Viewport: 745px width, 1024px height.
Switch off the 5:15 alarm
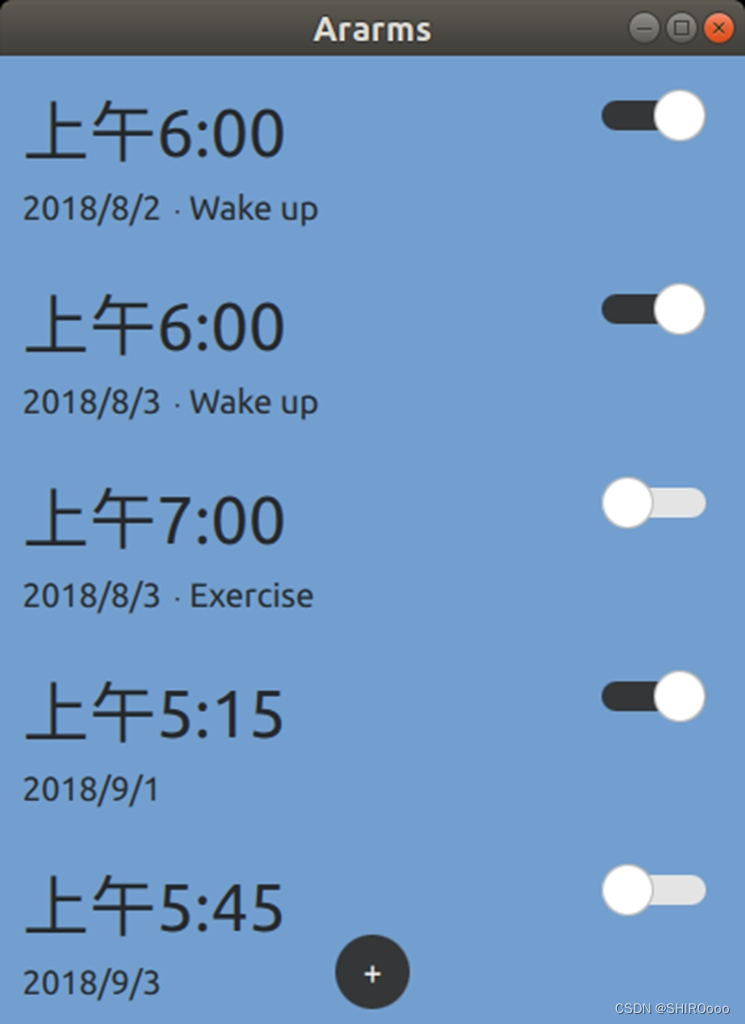point(653,696)
